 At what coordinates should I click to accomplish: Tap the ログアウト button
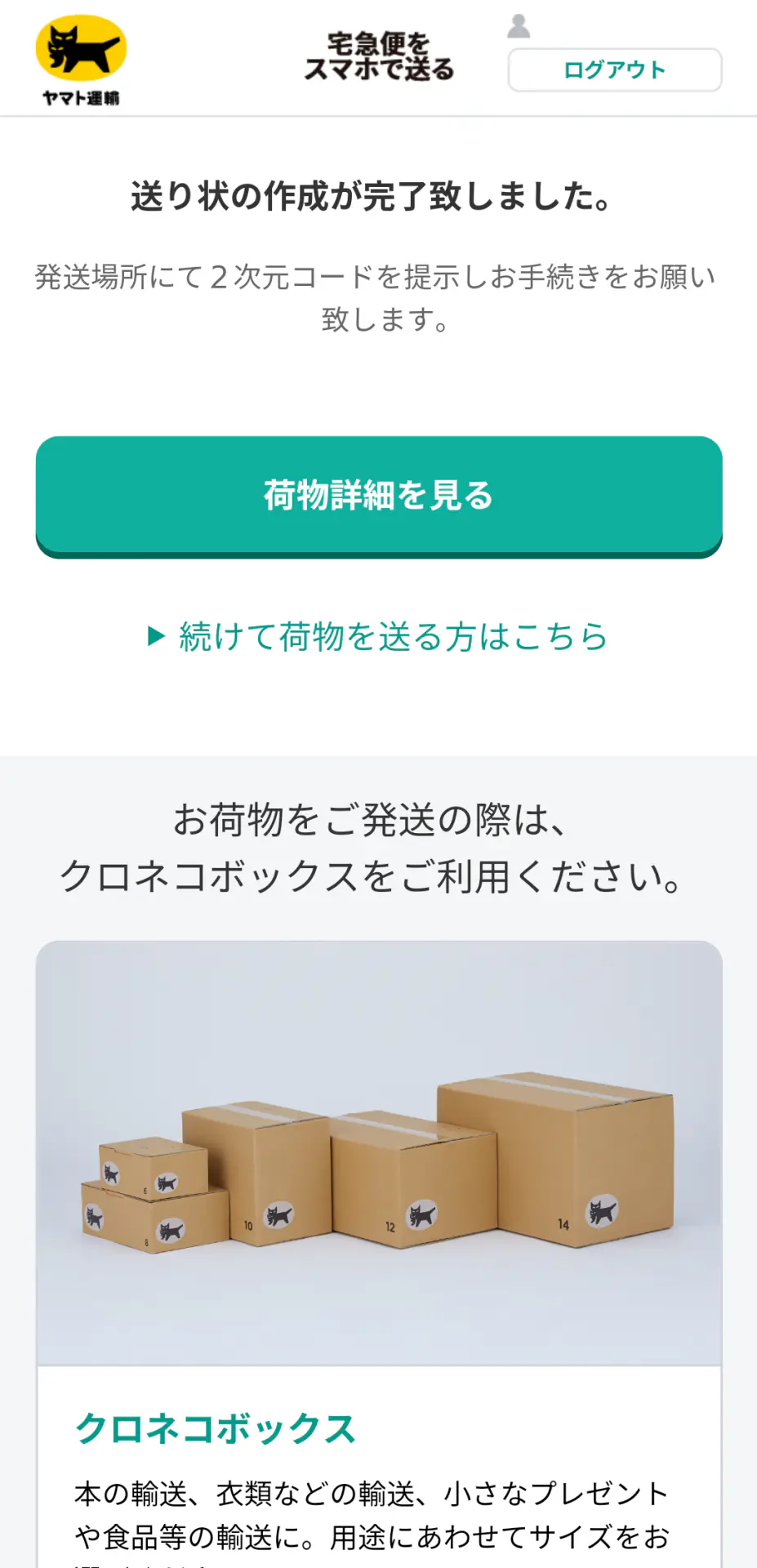tap(614, 70)
